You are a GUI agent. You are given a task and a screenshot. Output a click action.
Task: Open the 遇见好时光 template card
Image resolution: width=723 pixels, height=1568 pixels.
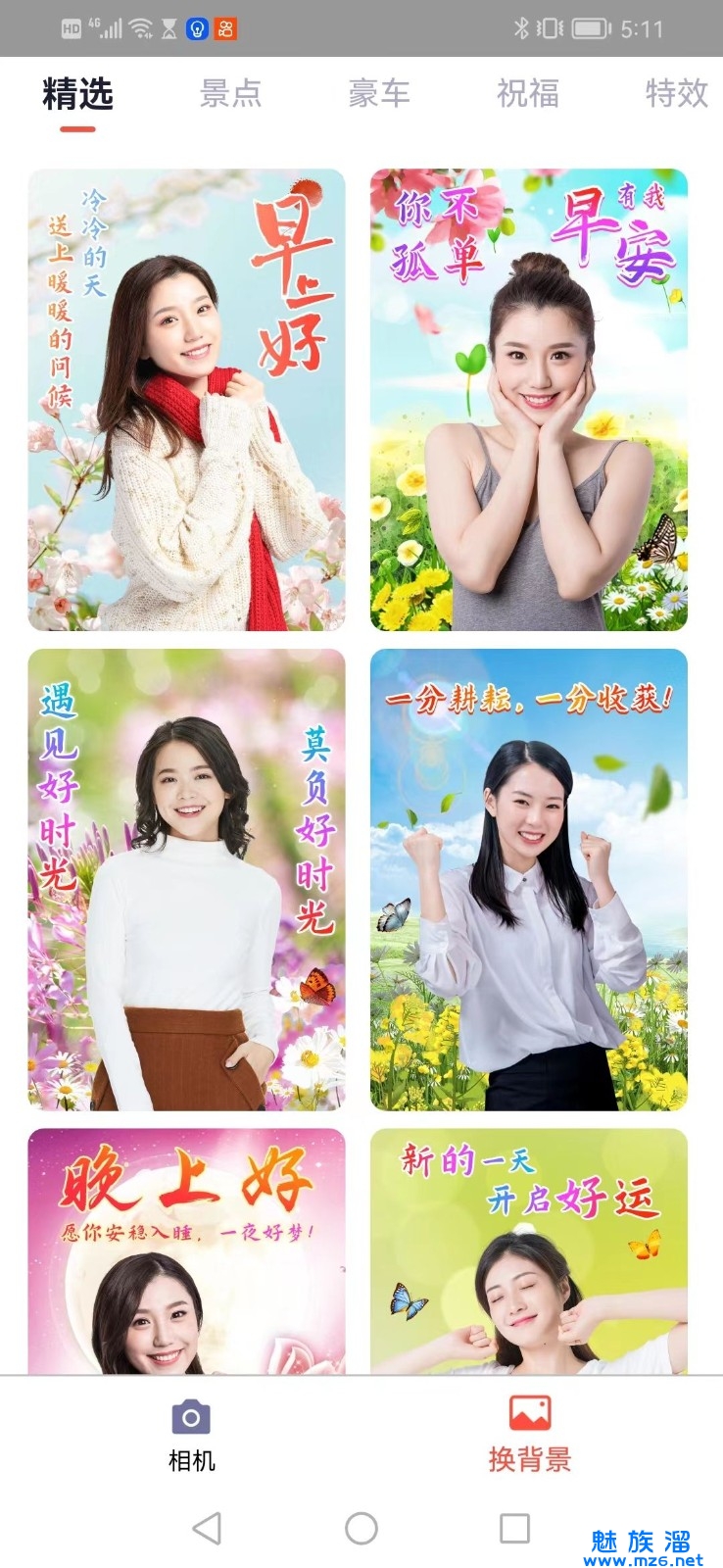tap(186, 879)
